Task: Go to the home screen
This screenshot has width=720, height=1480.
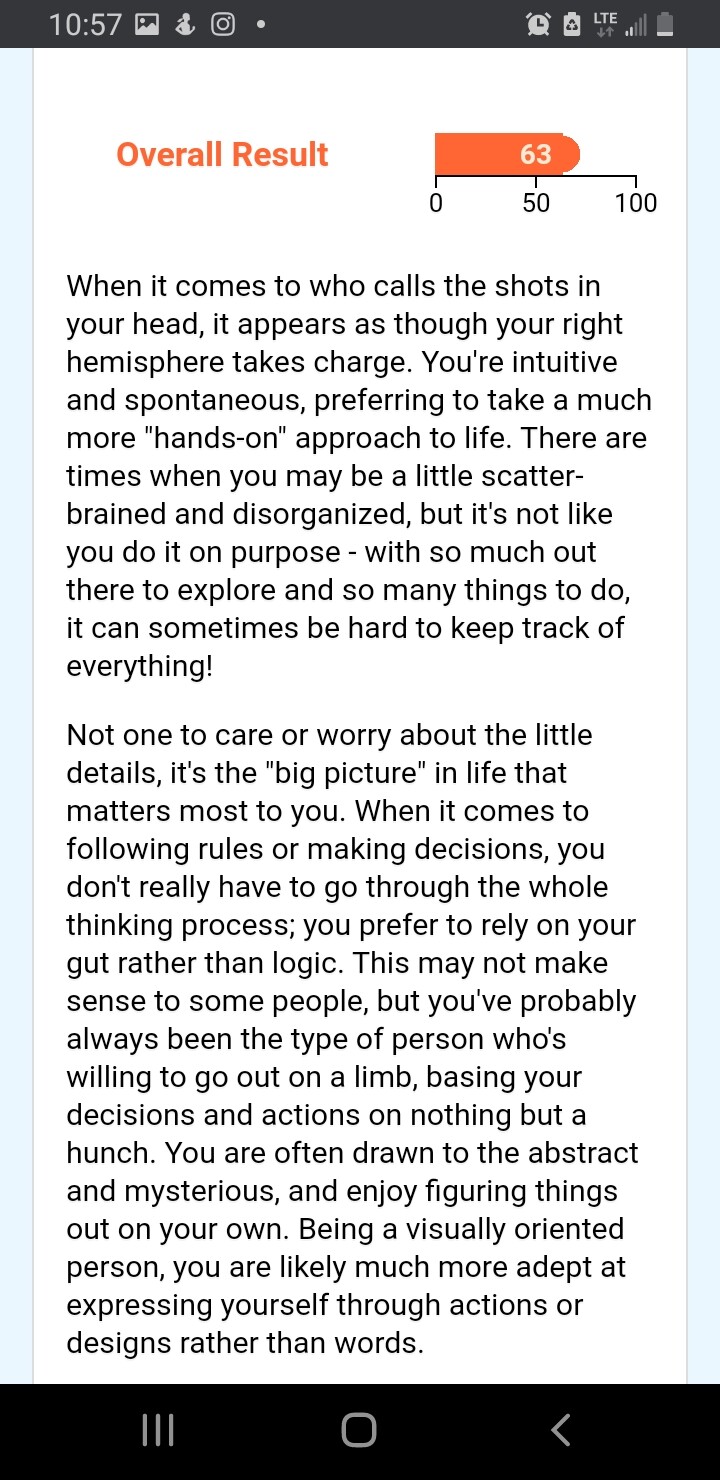Action: [359, 1430]
